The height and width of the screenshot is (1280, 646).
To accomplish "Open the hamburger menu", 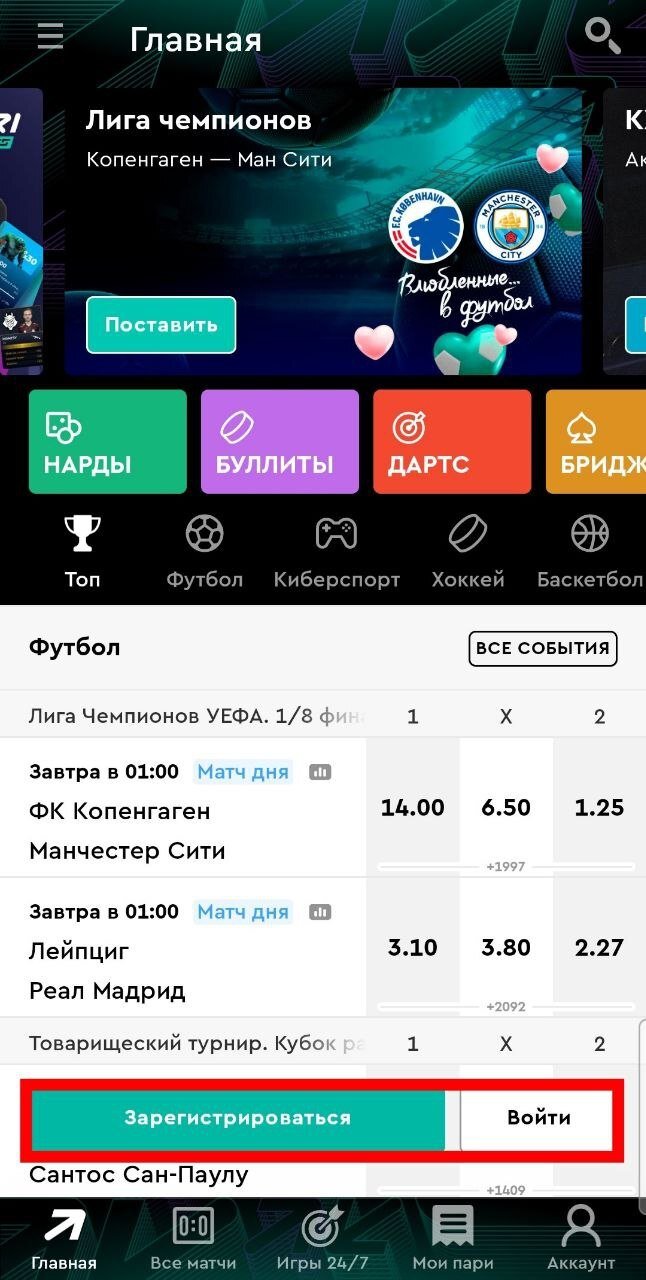I will tap(50, 37).
